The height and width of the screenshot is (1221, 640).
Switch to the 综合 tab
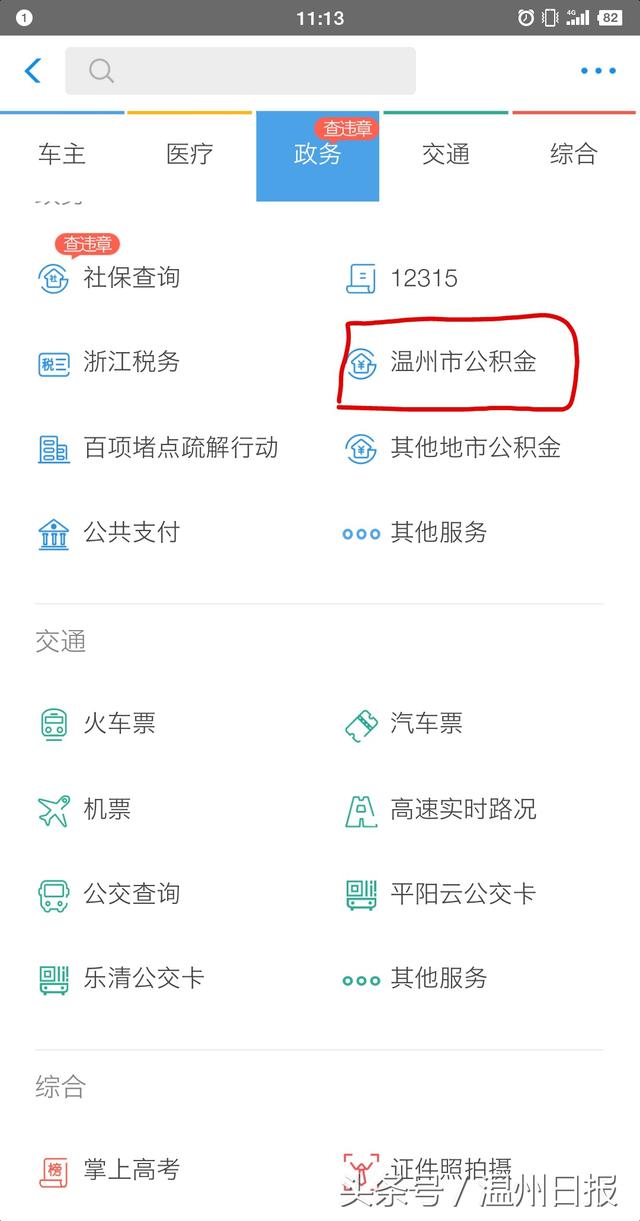coord(573,154)
